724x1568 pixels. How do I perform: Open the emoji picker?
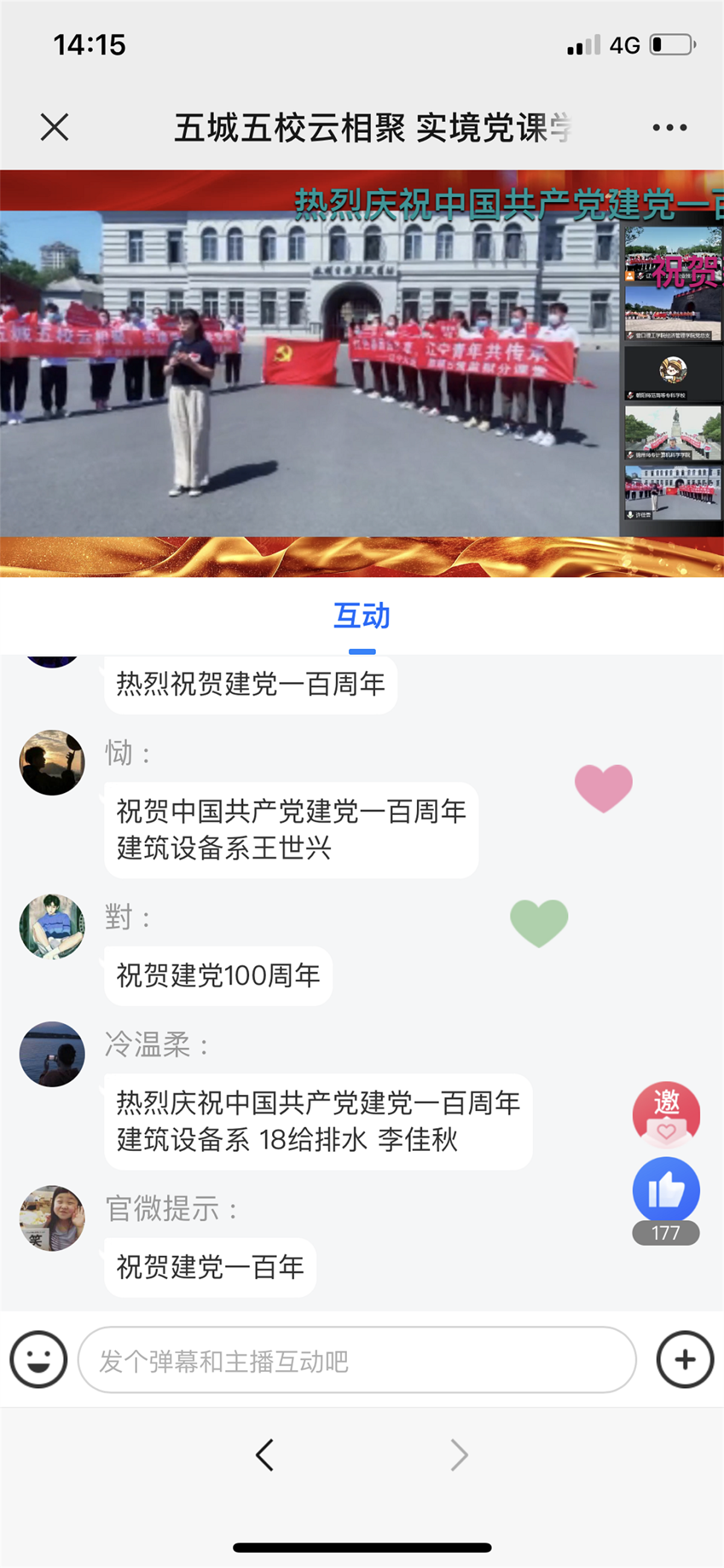[x=39, y=1359]
